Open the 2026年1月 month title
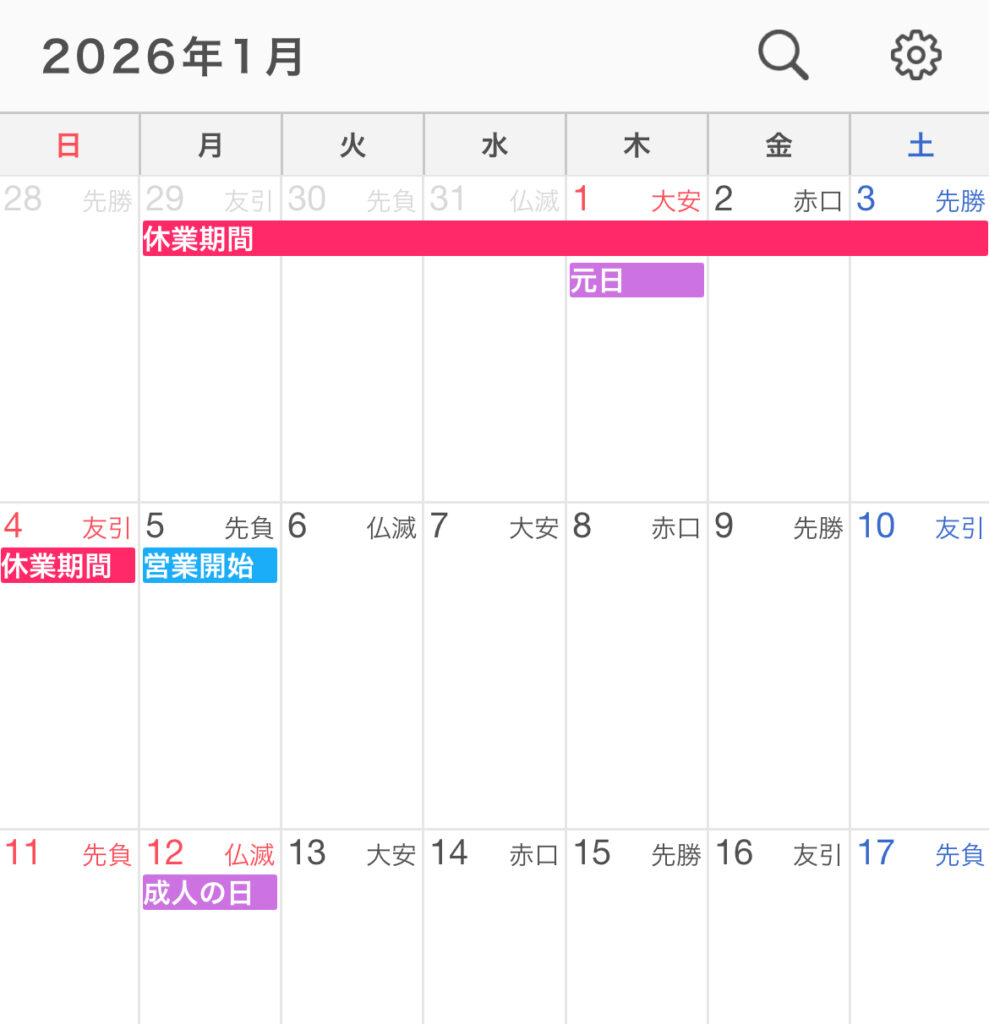 coord(173,57)
